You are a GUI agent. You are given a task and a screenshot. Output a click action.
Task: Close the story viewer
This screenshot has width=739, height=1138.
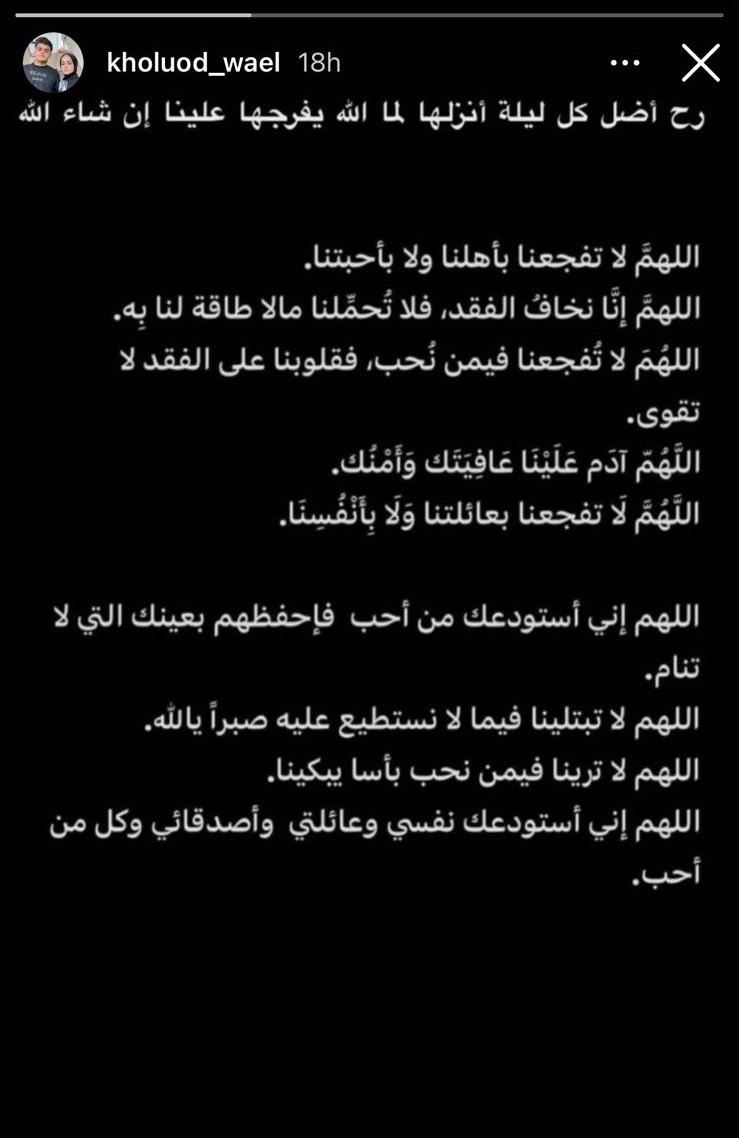(x=700, y=63)
